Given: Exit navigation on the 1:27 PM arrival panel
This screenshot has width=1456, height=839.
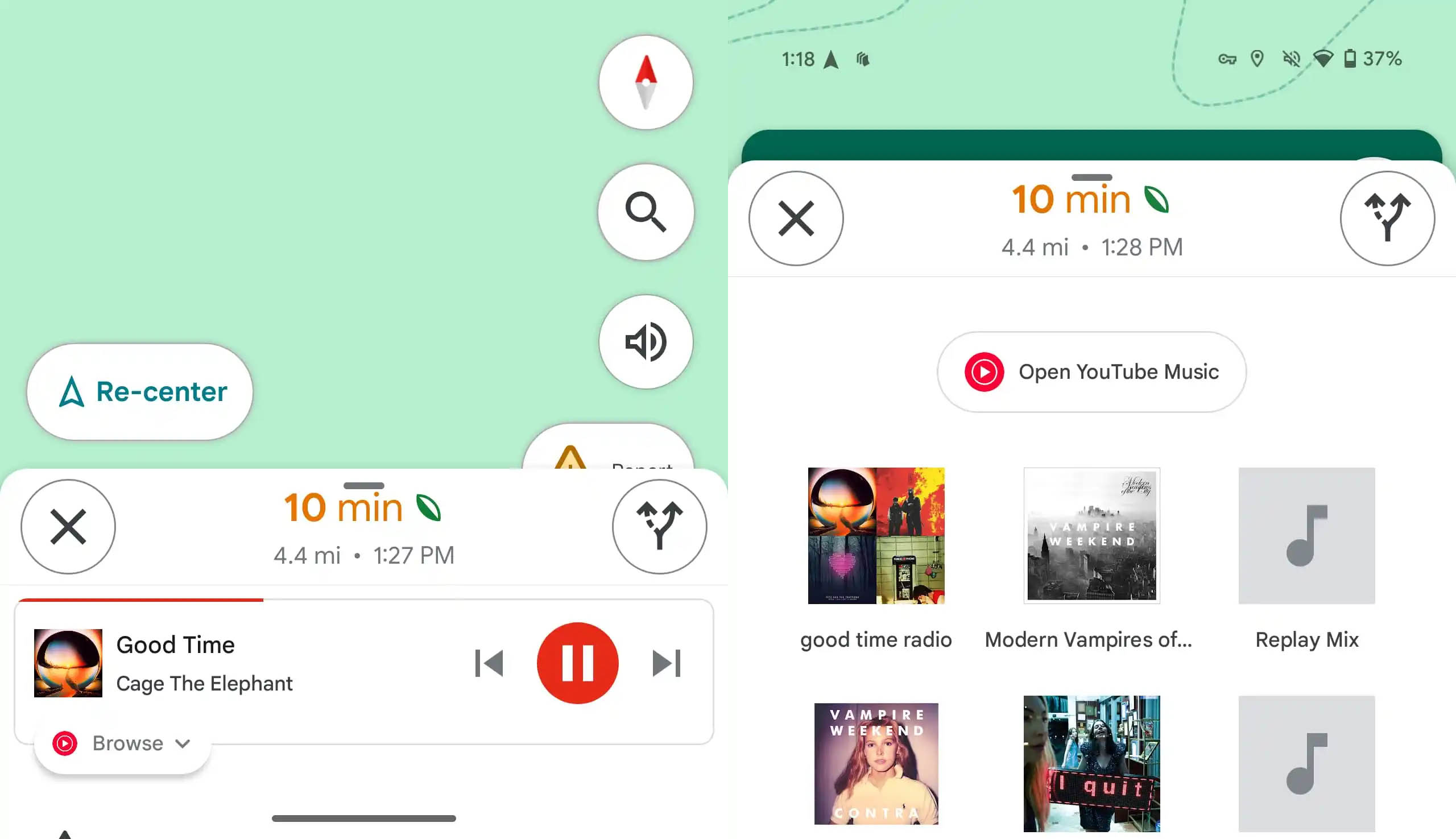Looking at the screenshot, I should (68, 526).
